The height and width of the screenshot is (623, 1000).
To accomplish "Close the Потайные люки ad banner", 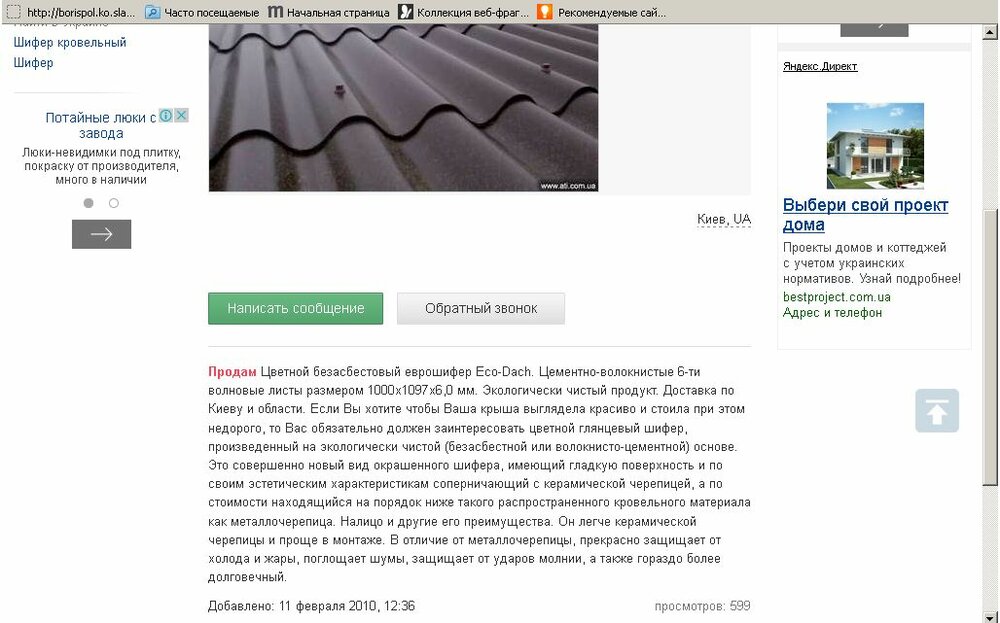I will coord(182,116).
